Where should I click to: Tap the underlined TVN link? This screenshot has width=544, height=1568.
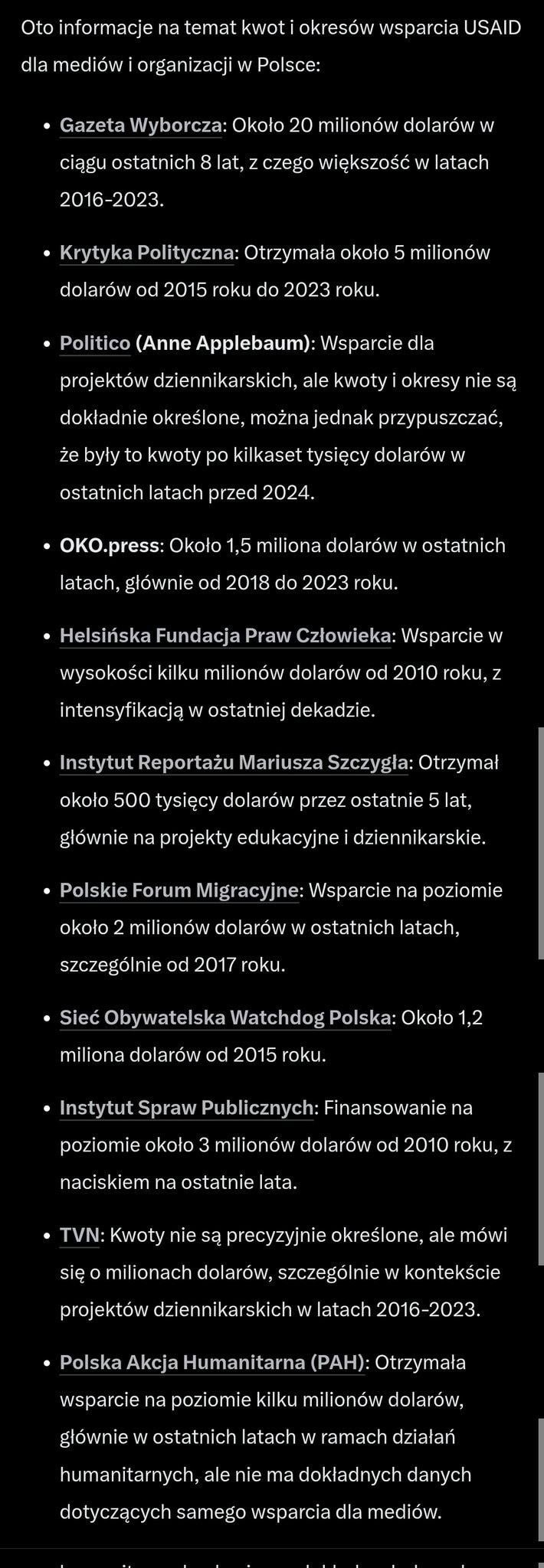(79, 1235)
